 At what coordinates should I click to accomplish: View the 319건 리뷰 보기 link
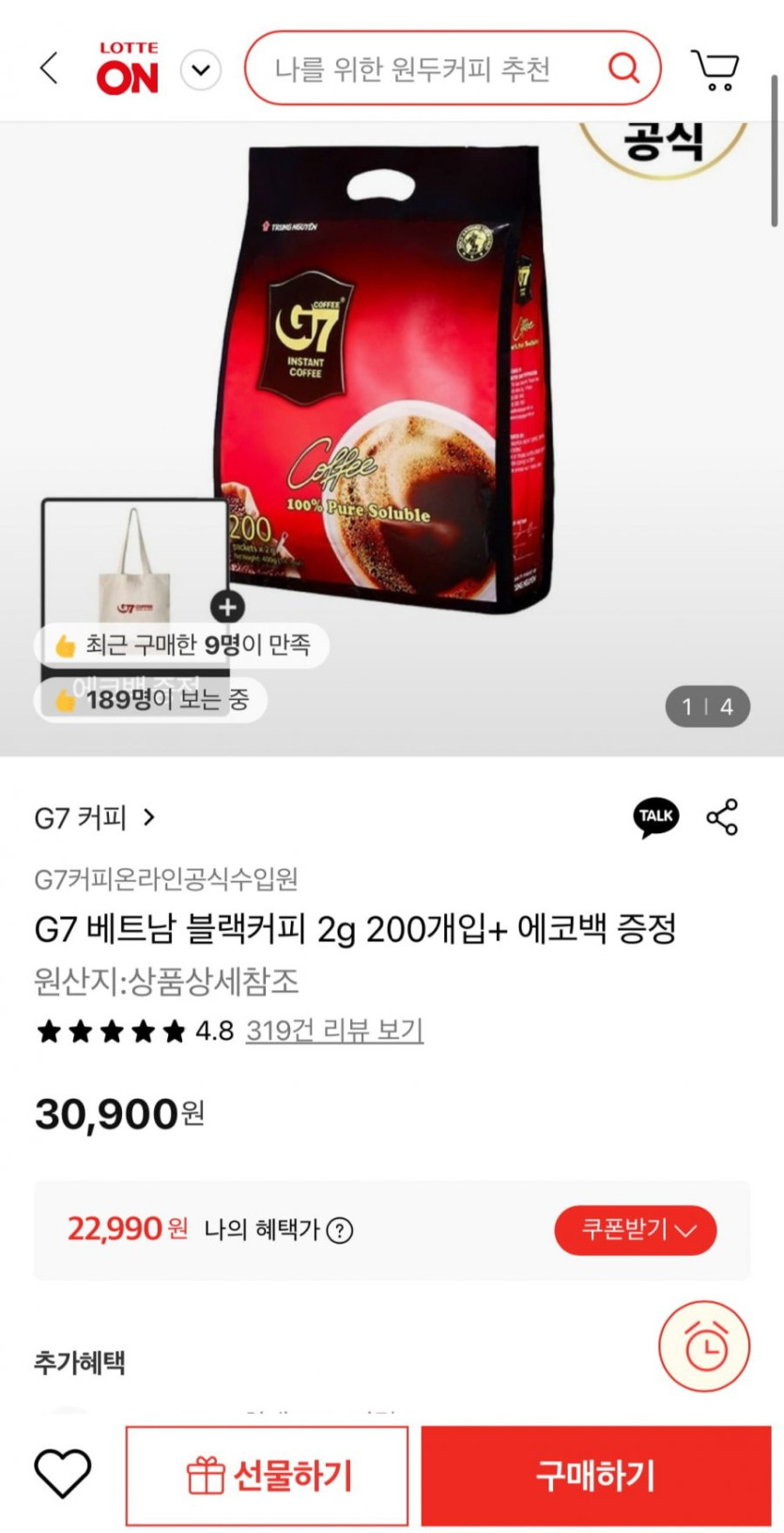(x=334, y=1030)
